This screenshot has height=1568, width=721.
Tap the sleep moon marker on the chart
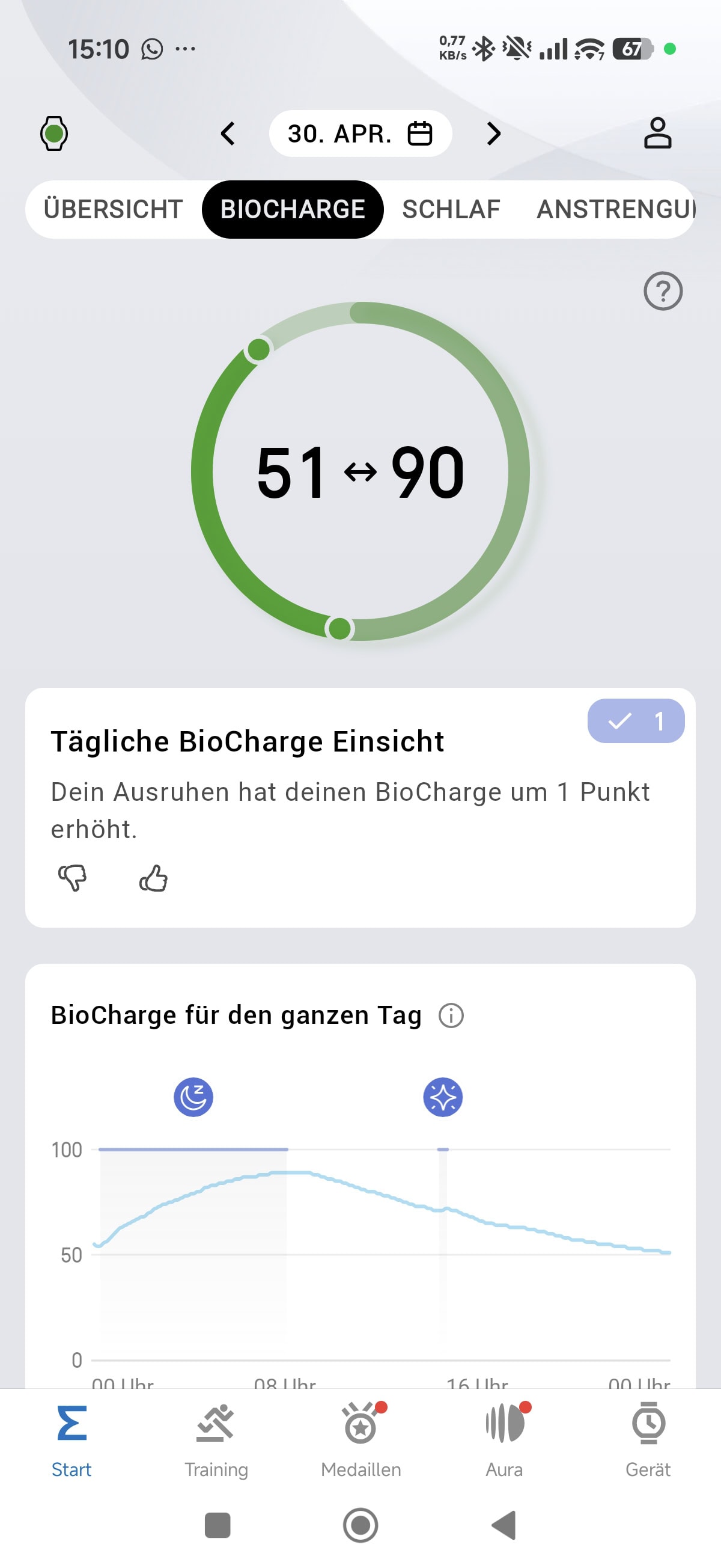click(x=193, y=1097)
